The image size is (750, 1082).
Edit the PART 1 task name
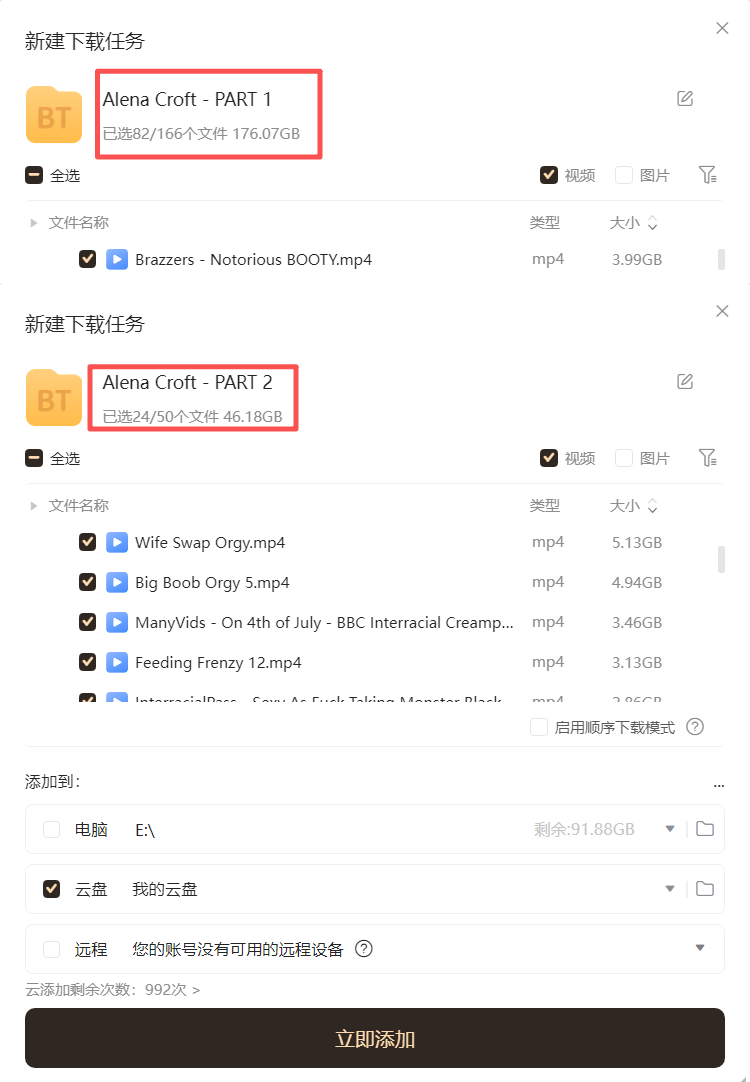[685, 98]
